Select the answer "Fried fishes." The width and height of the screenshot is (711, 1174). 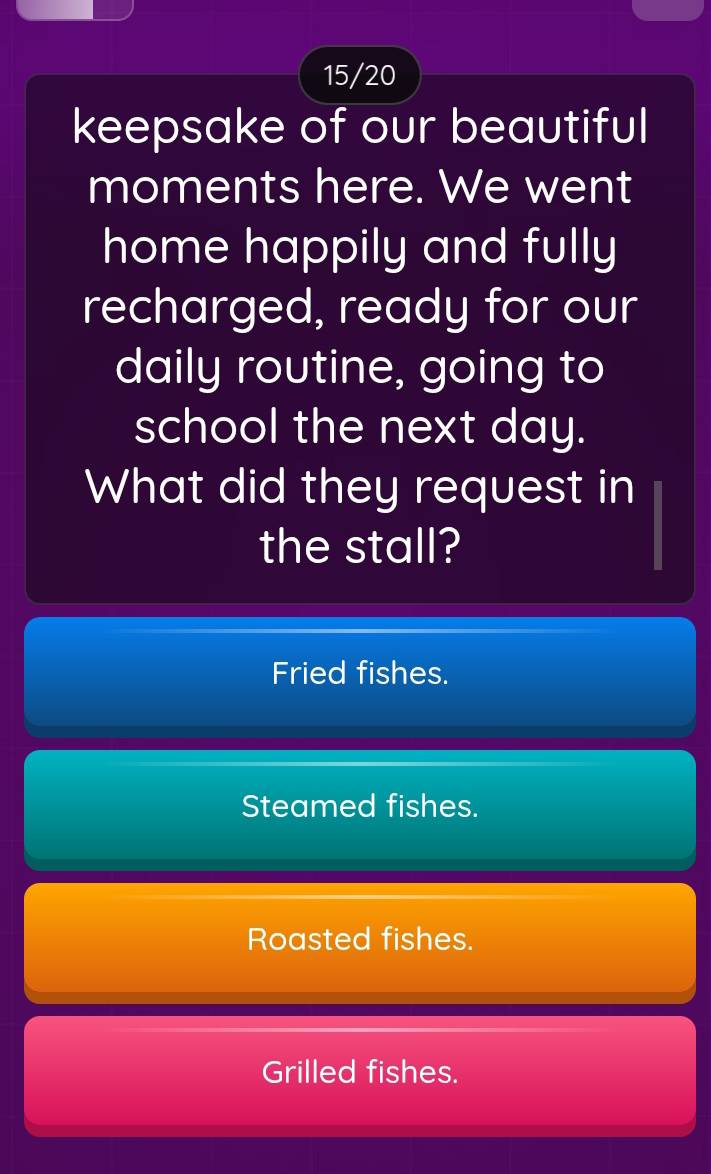(360, 673)
